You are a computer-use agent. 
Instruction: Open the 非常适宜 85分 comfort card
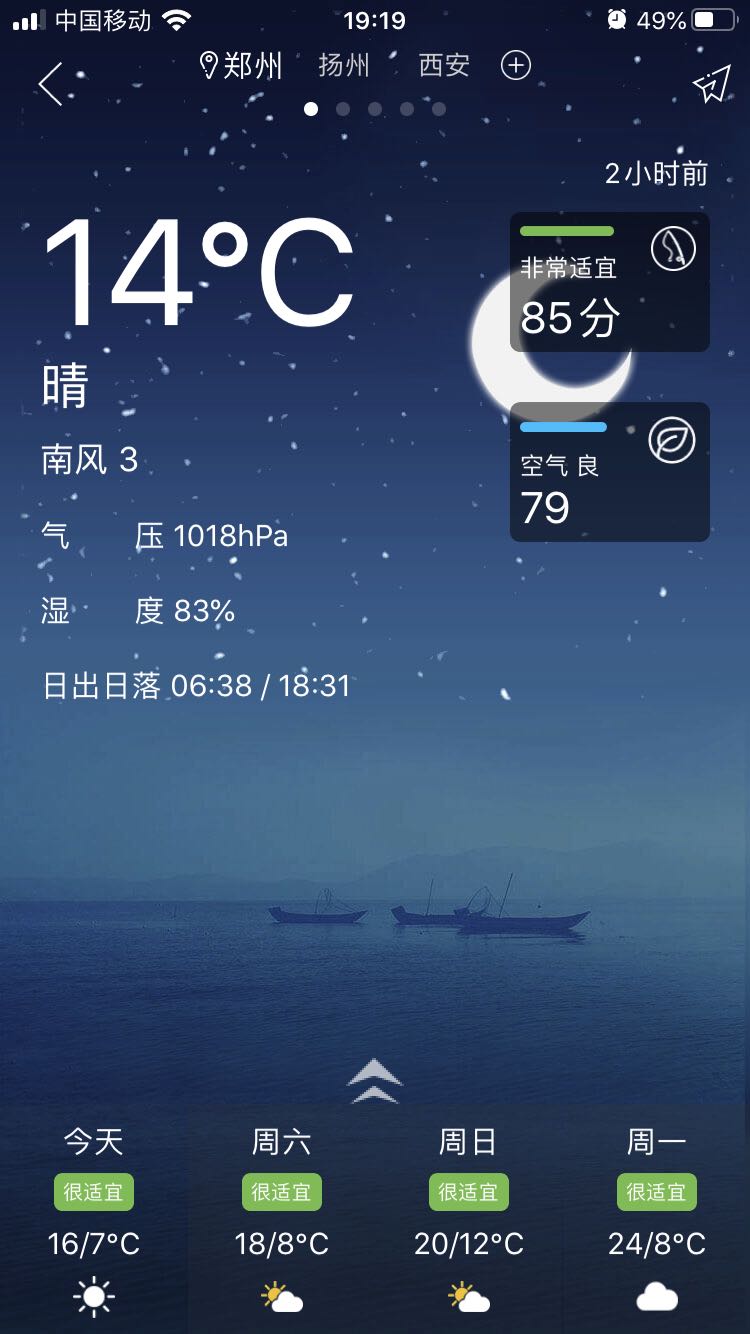click(x=609, y=282)
